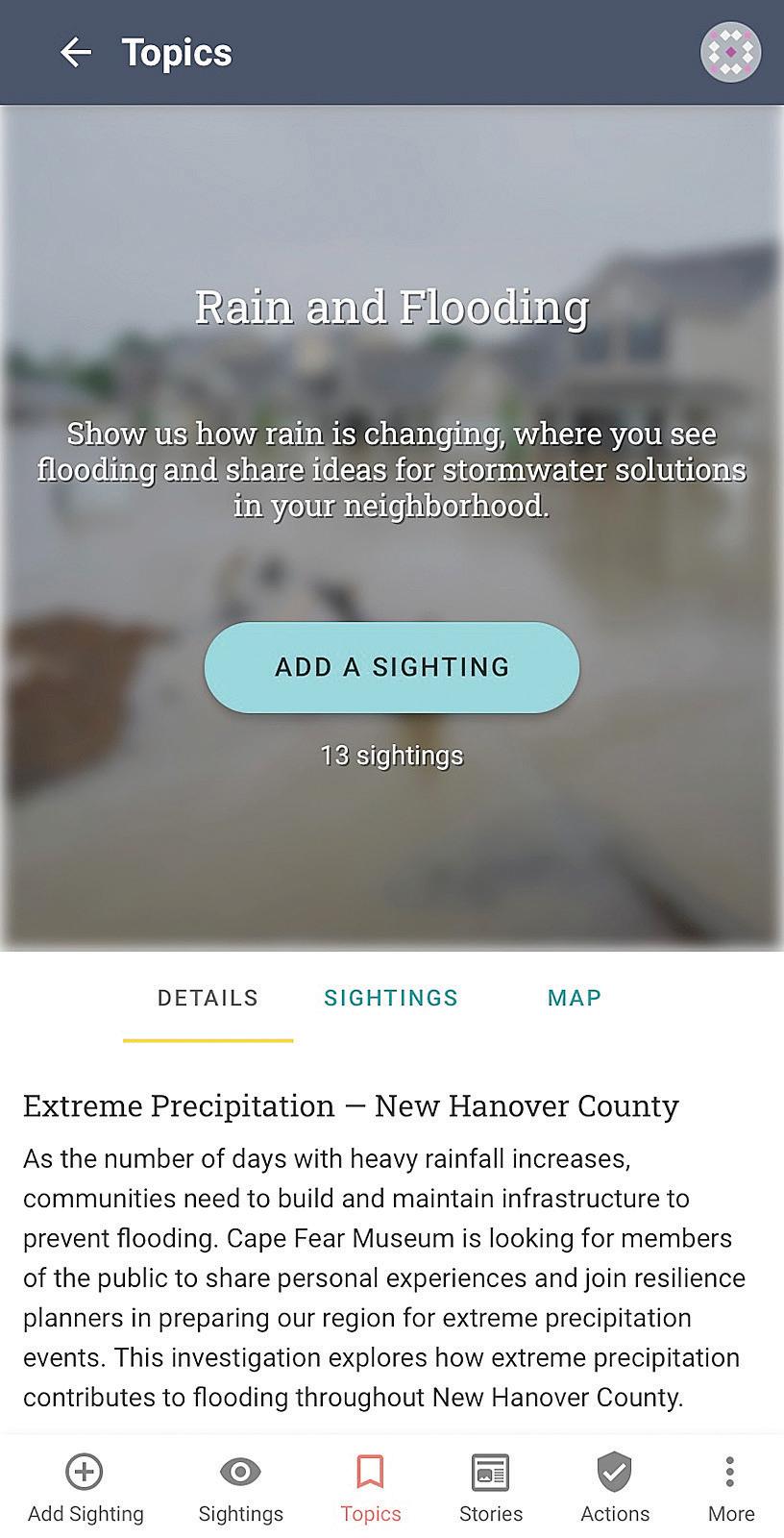The image size is (784, 1538).
Task: Switch to the Sightings tab under the banner
Action: pyautogui.click(x=391, y=998)
